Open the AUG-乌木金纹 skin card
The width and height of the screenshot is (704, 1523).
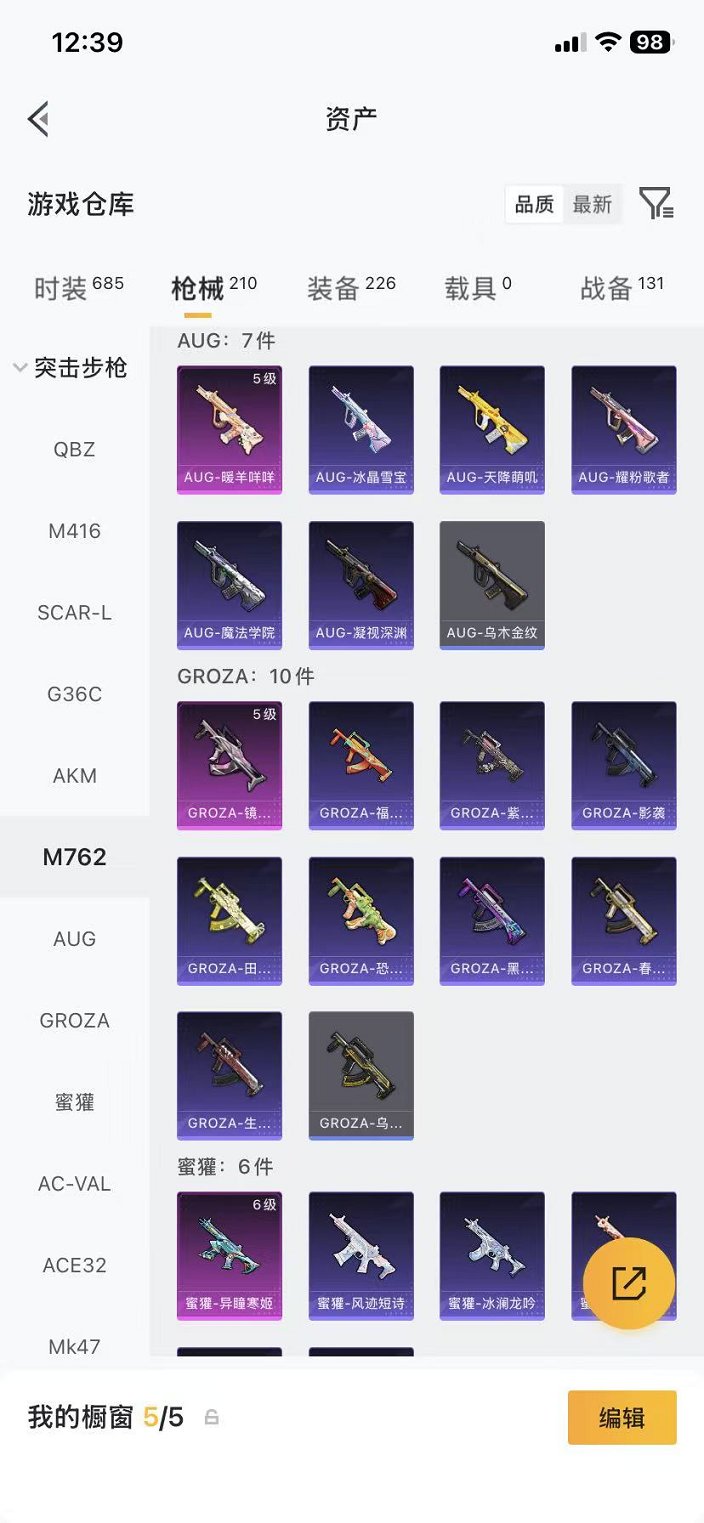click(492, 585)
